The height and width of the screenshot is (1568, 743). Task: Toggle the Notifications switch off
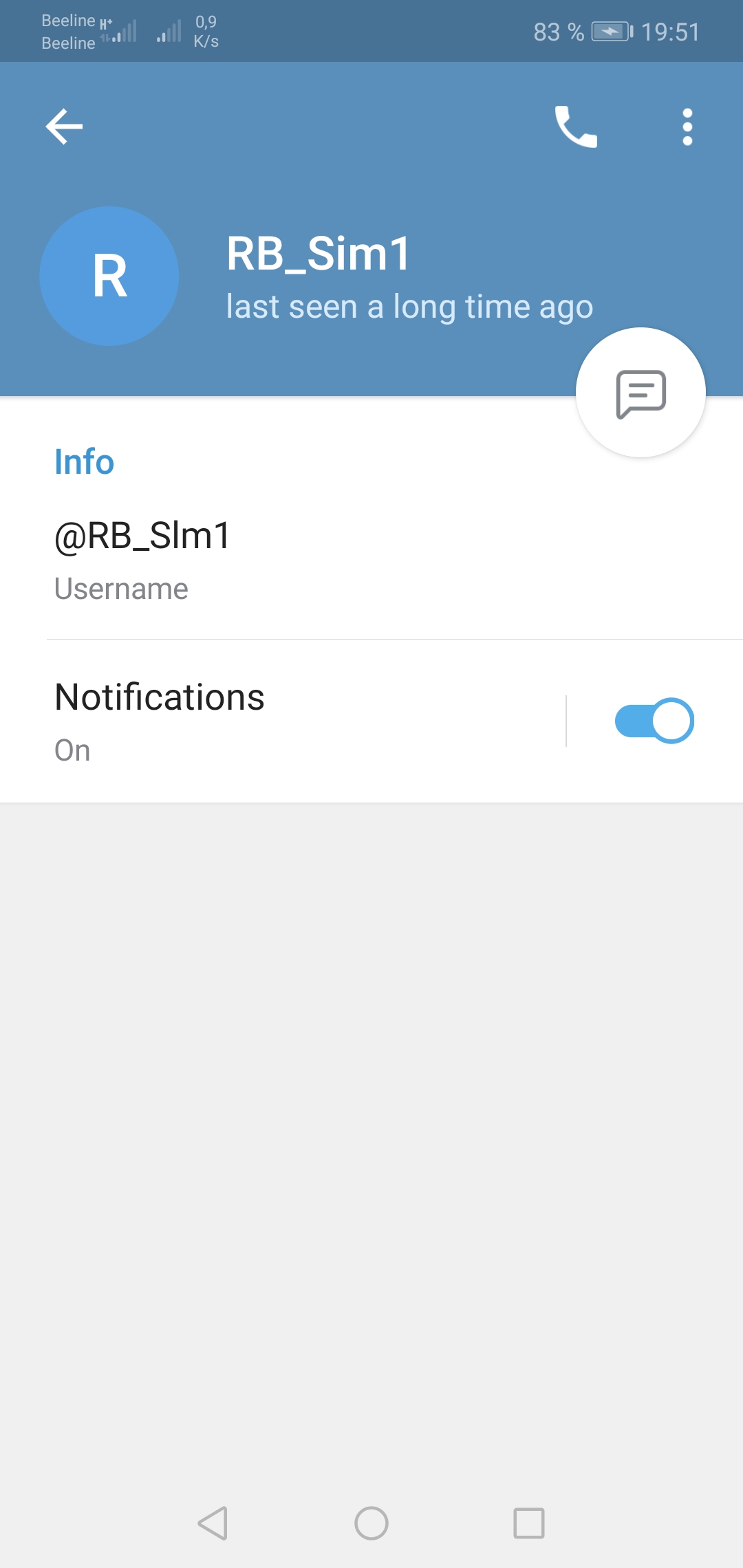[x=654, y=721]
